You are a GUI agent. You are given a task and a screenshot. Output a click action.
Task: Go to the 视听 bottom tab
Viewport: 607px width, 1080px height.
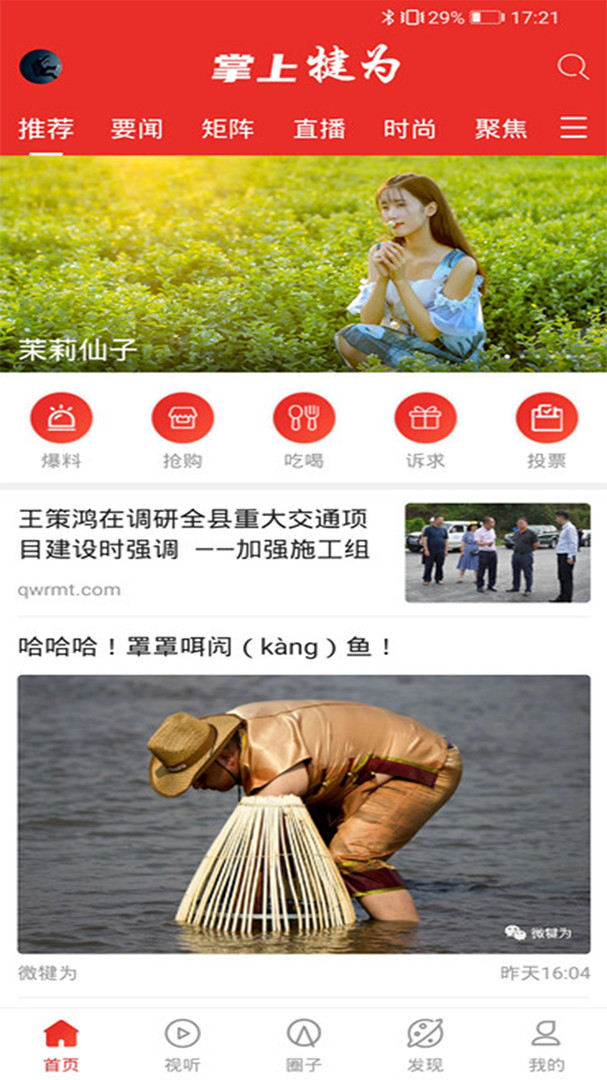tap(182, 1045)
